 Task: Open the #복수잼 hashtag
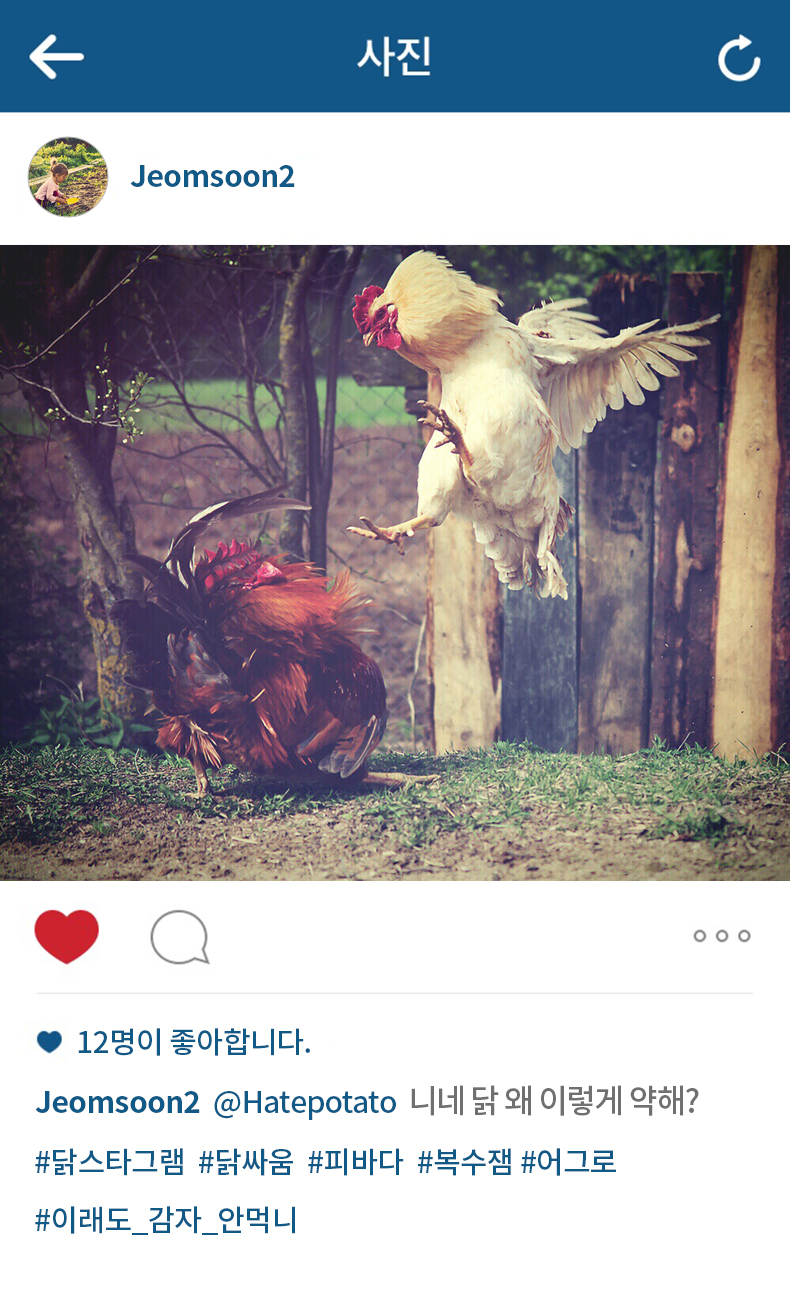(x=464, y=1162)
